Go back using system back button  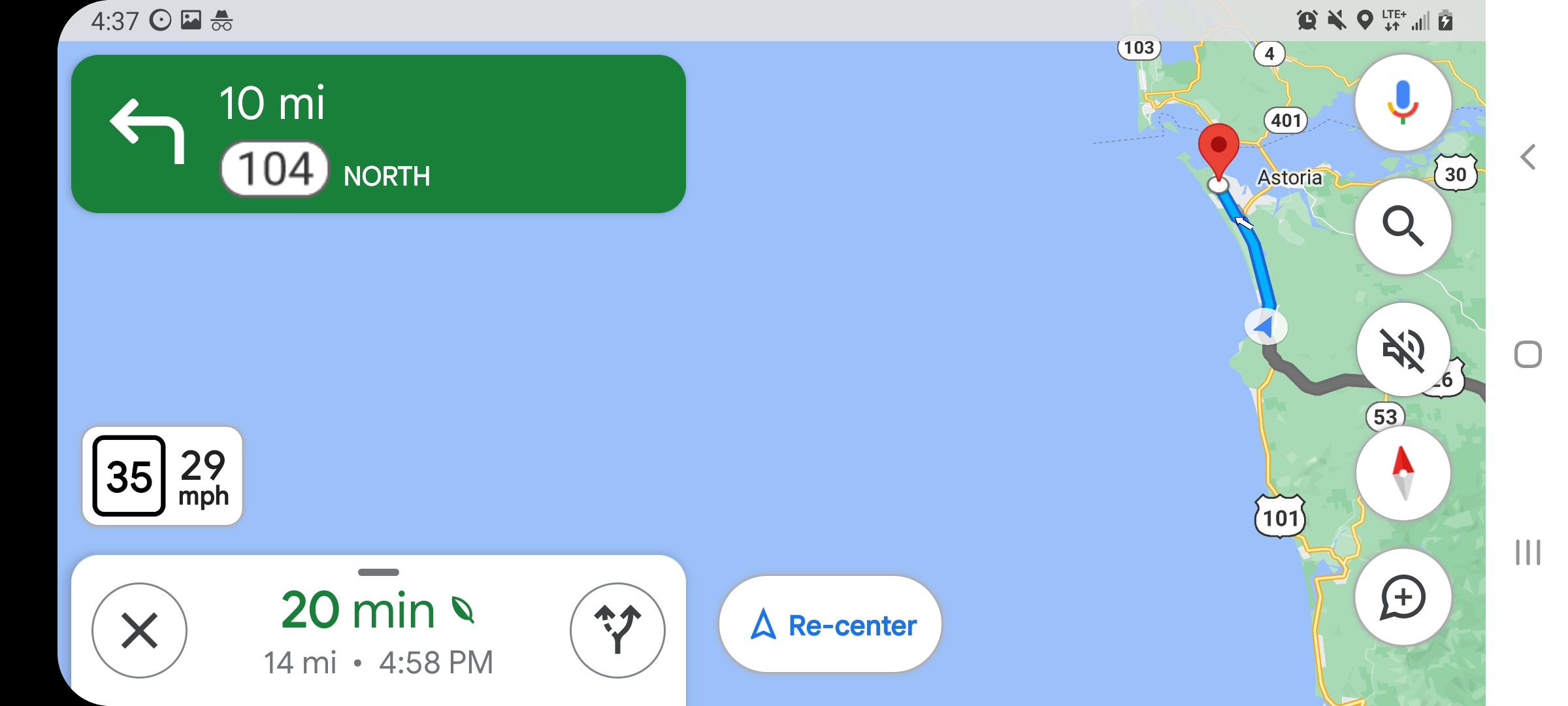(1527, 157)
